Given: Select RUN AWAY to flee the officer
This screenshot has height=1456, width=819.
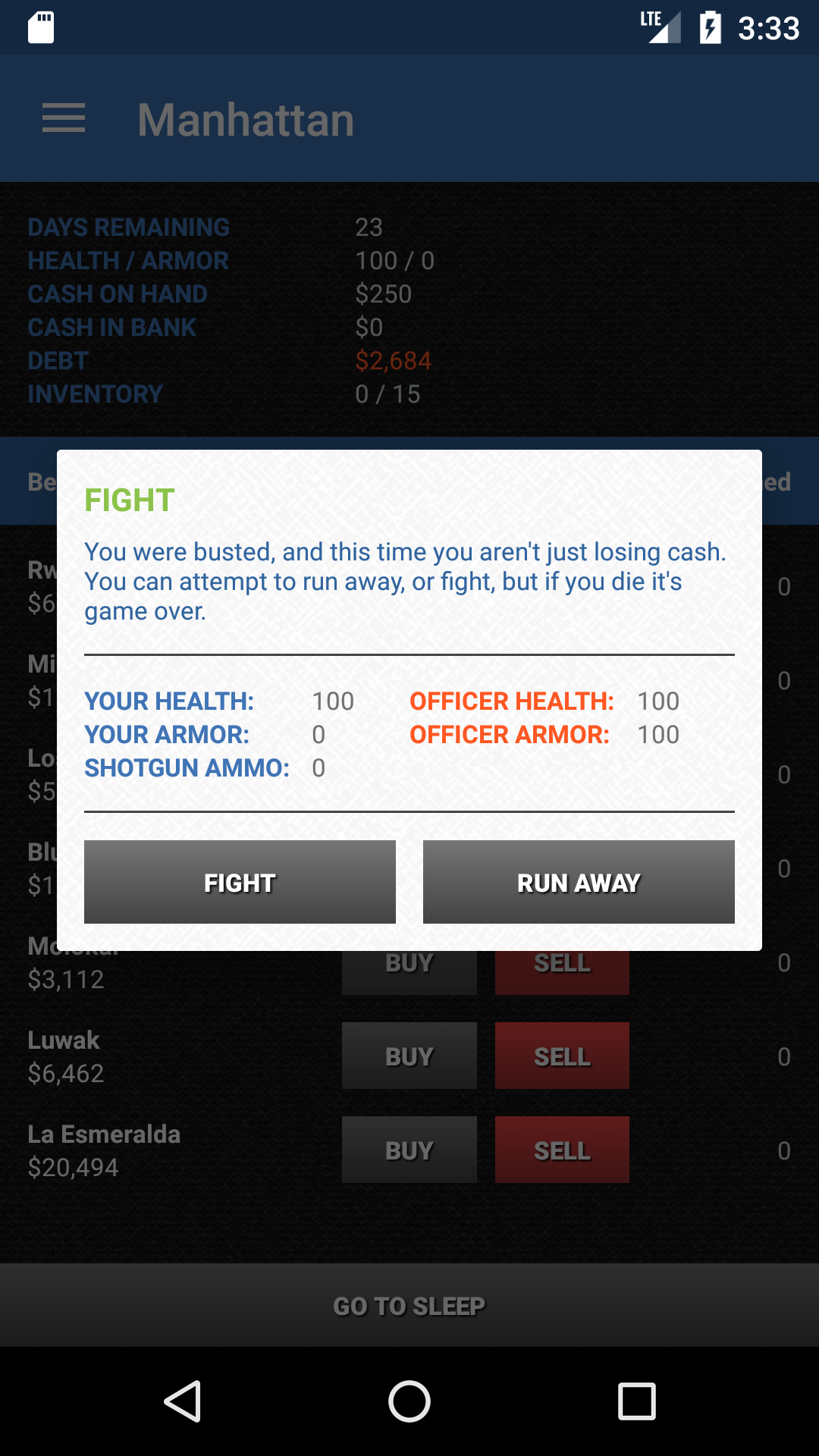Looking at the screenshot, I should (579, 881).
